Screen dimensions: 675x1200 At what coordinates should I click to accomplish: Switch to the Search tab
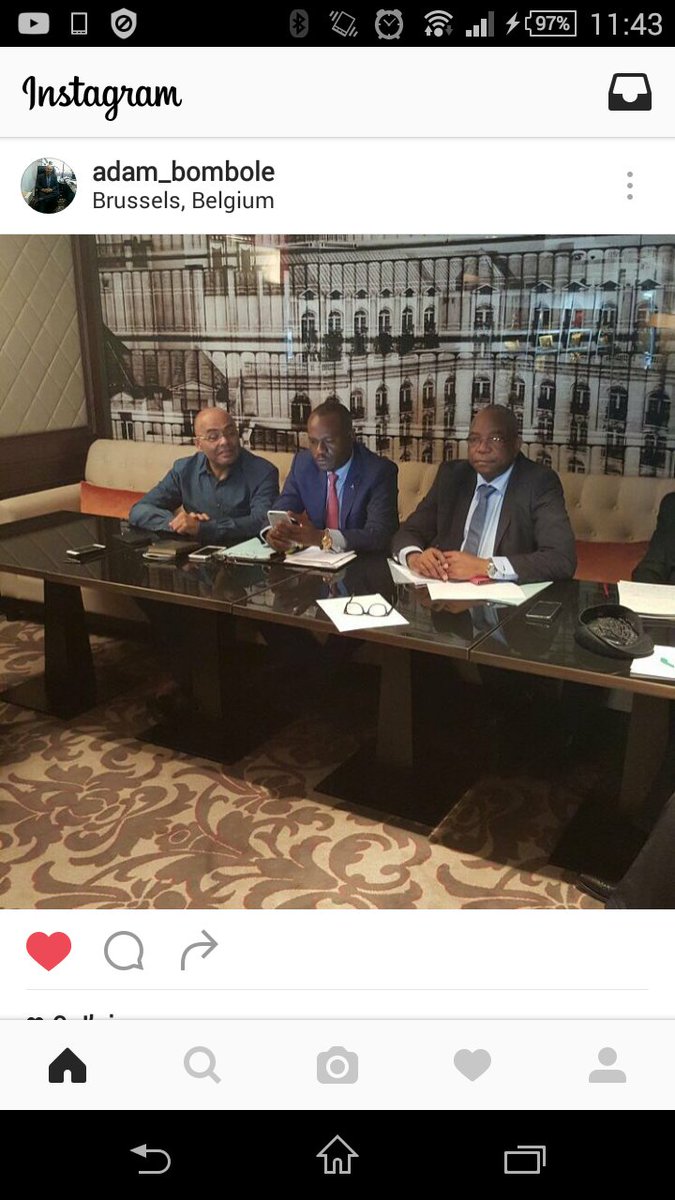(x=202, y=1066)
